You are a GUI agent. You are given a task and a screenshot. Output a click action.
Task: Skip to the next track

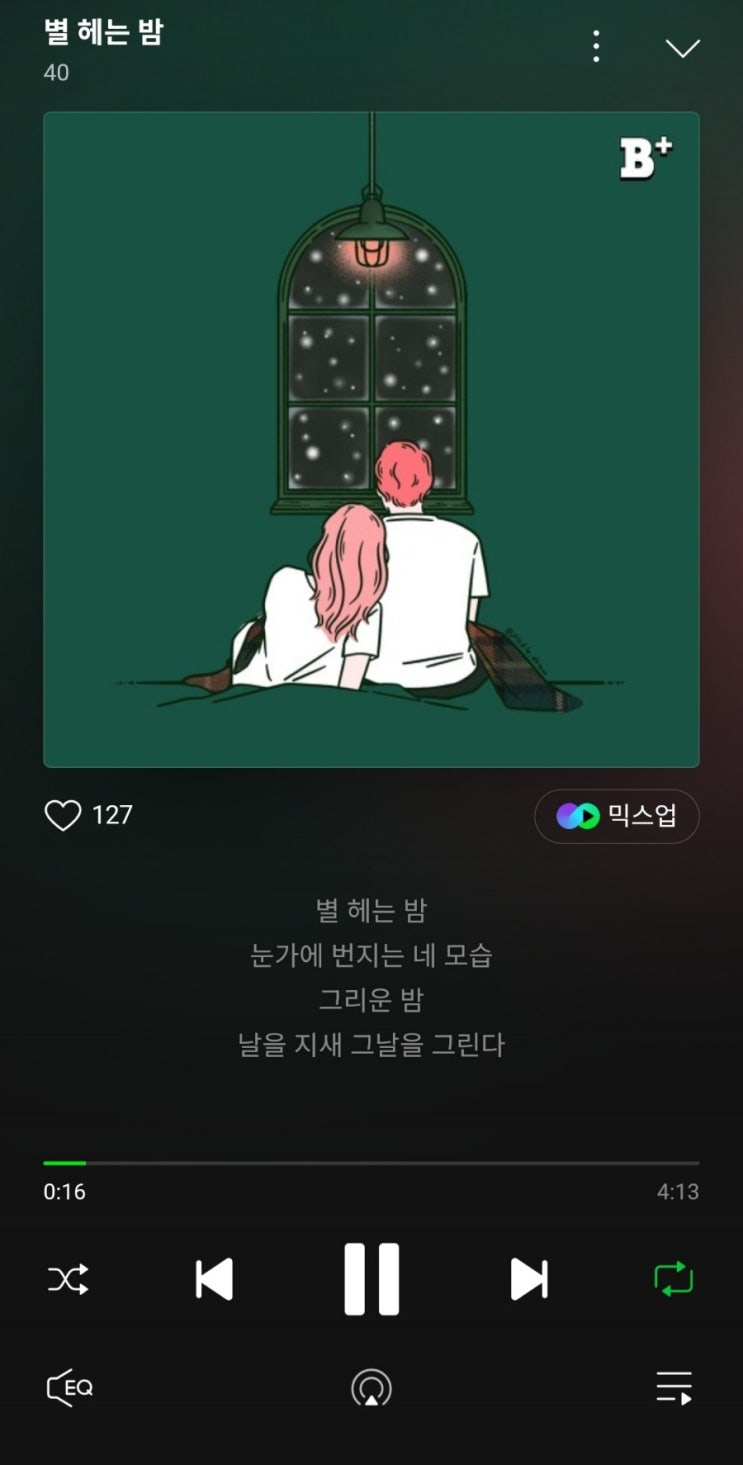tap(528, 1279)
